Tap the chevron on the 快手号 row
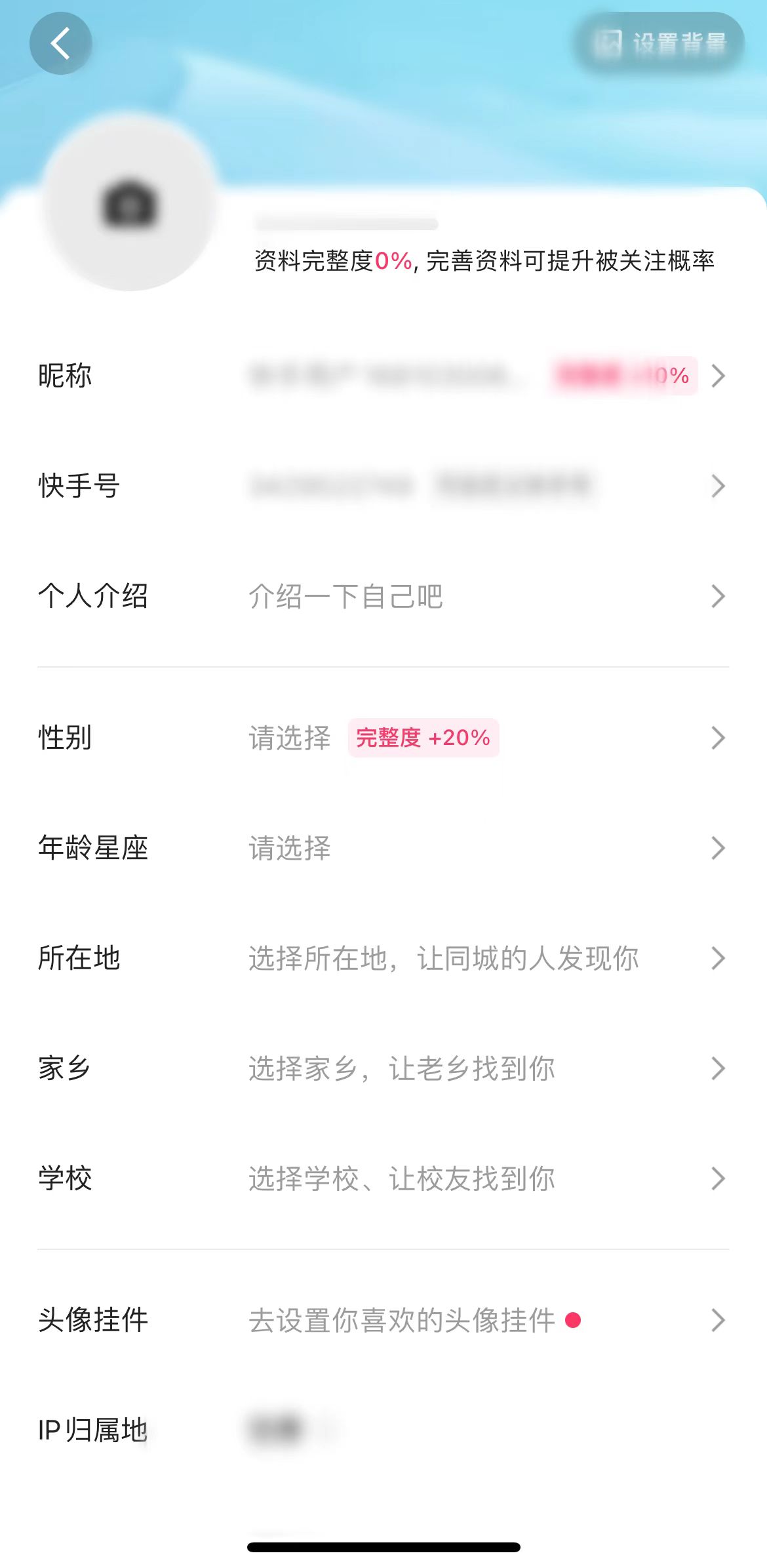This screenshot has width=767, height=1568. click(719, 485)
